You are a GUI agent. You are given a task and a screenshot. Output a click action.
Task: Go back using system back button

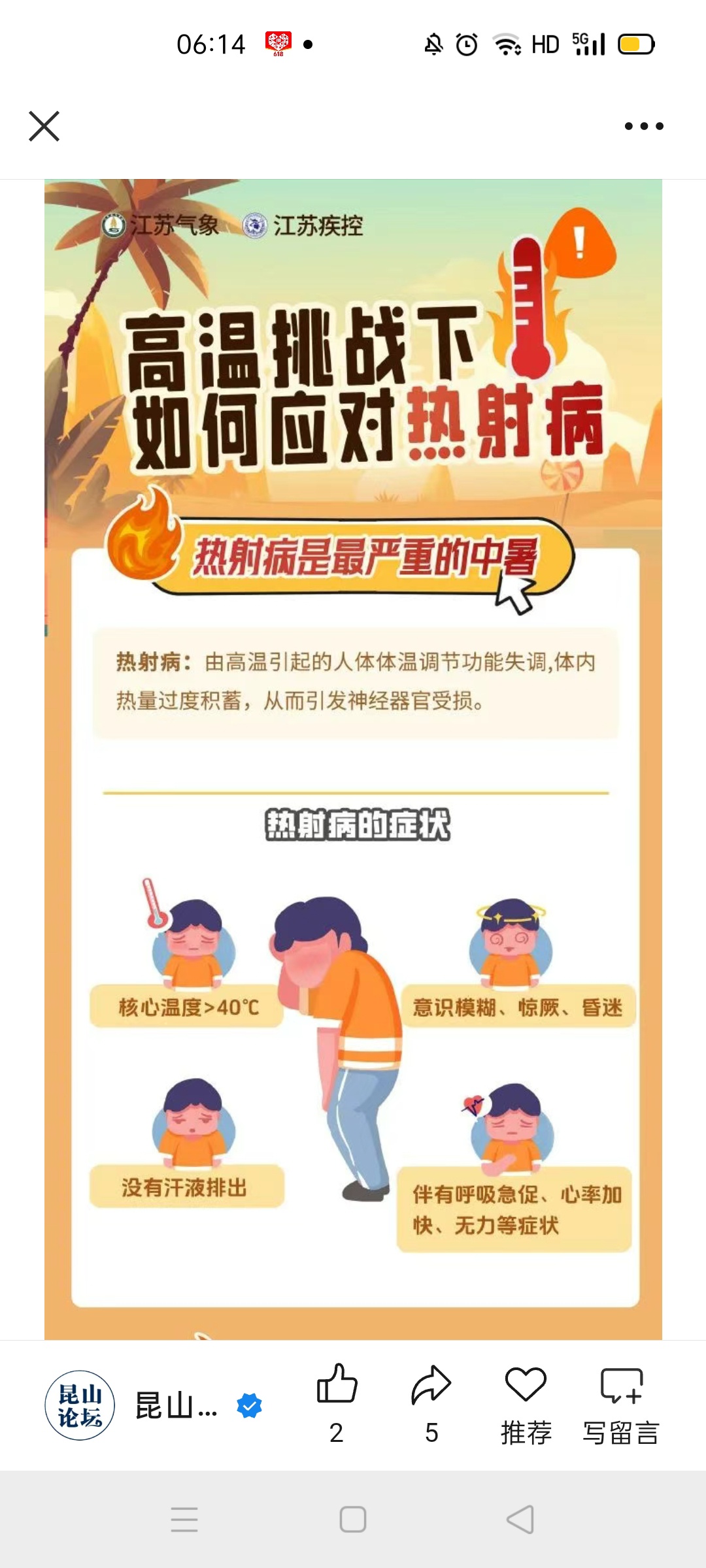pos(520,1520)
